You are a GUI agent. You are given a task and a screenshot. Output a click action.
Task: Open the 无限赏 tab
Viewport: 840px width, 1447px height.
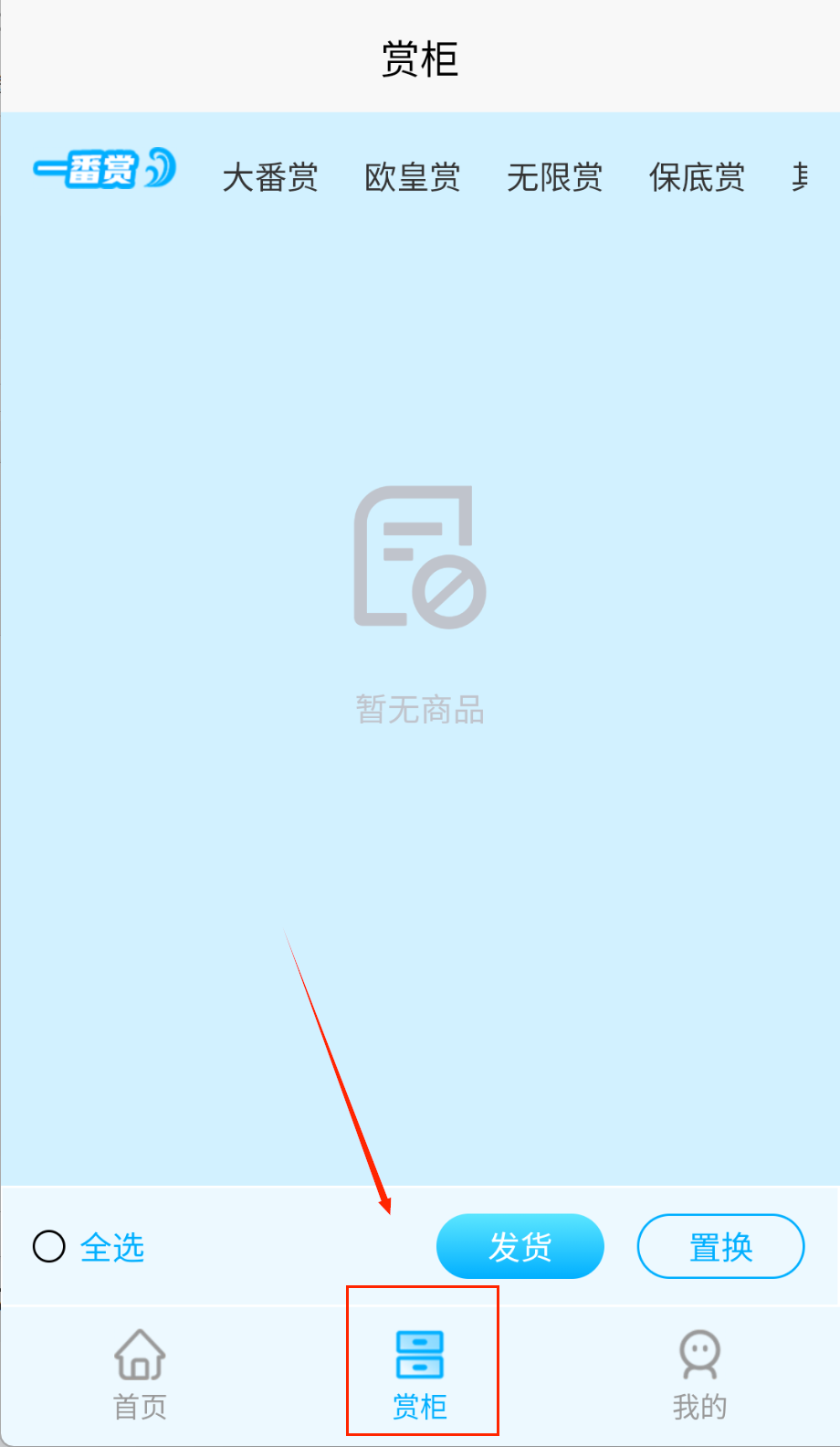555,177
